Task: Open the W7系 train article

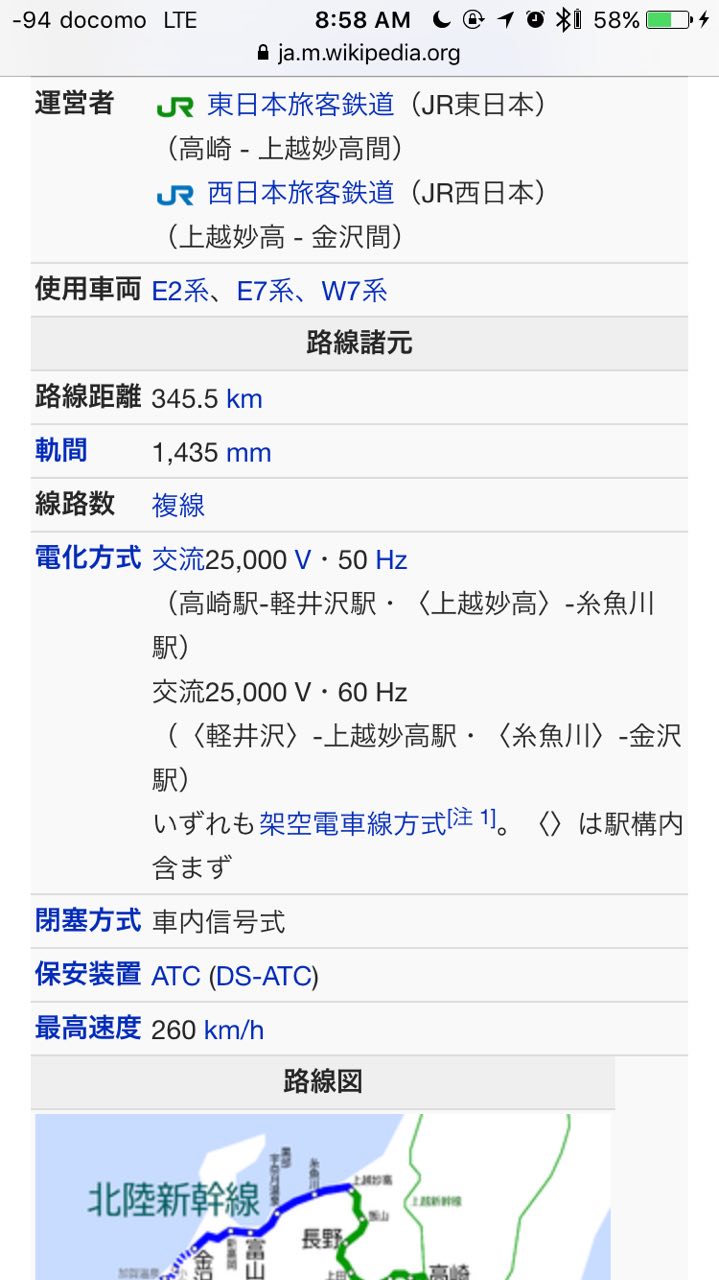Action: (354, 291)
